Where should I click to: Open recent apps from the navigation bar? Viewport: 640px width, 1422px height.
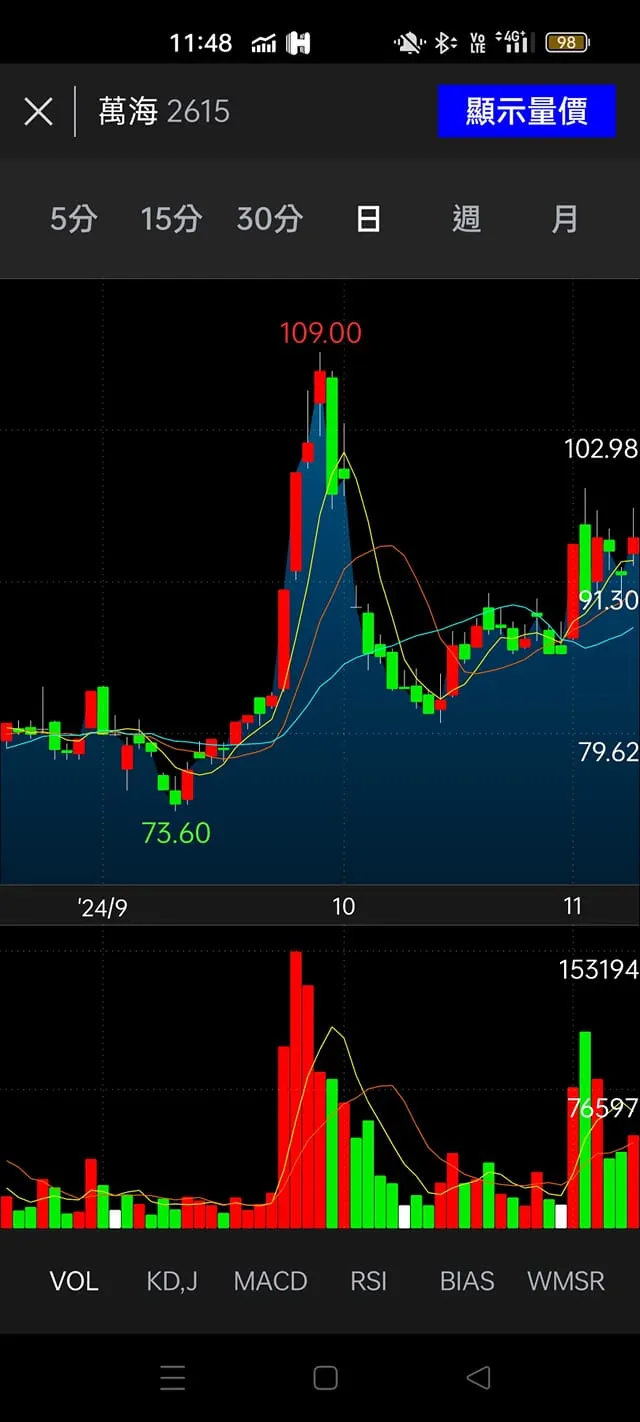click(x=173, y=1378)
